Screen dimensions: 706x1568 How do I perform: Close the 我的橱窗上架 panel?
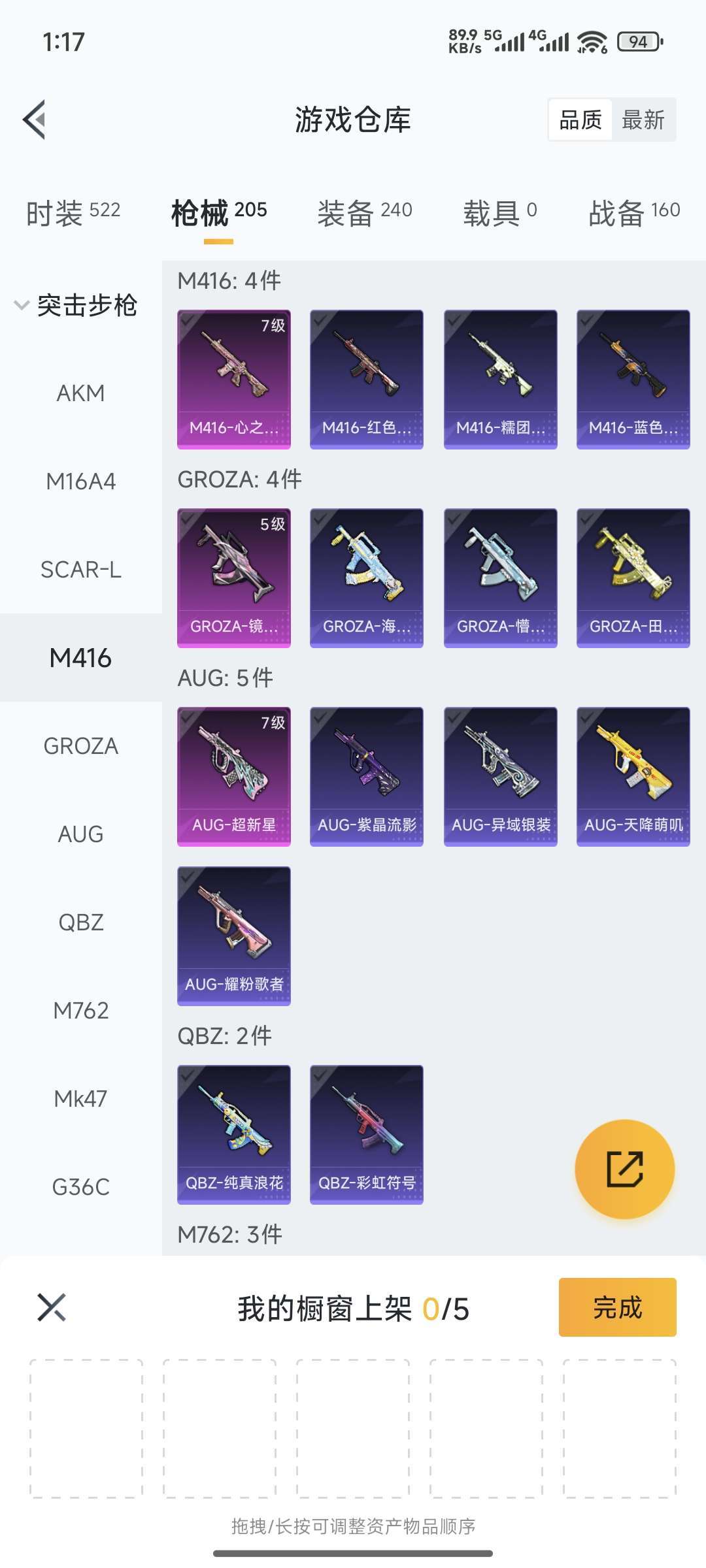(x=52, y=1307)
